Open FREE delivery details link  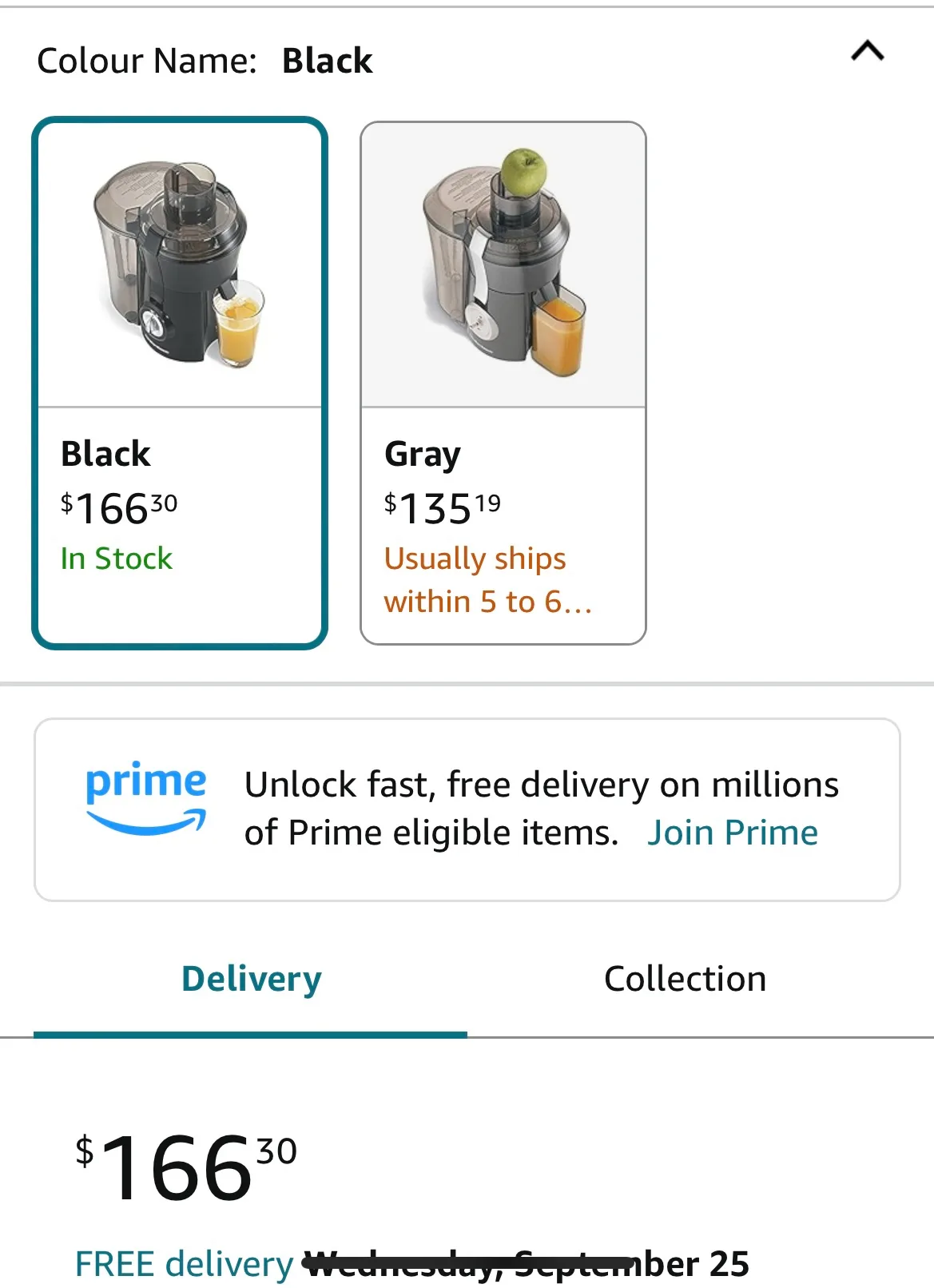point(185,1264)
